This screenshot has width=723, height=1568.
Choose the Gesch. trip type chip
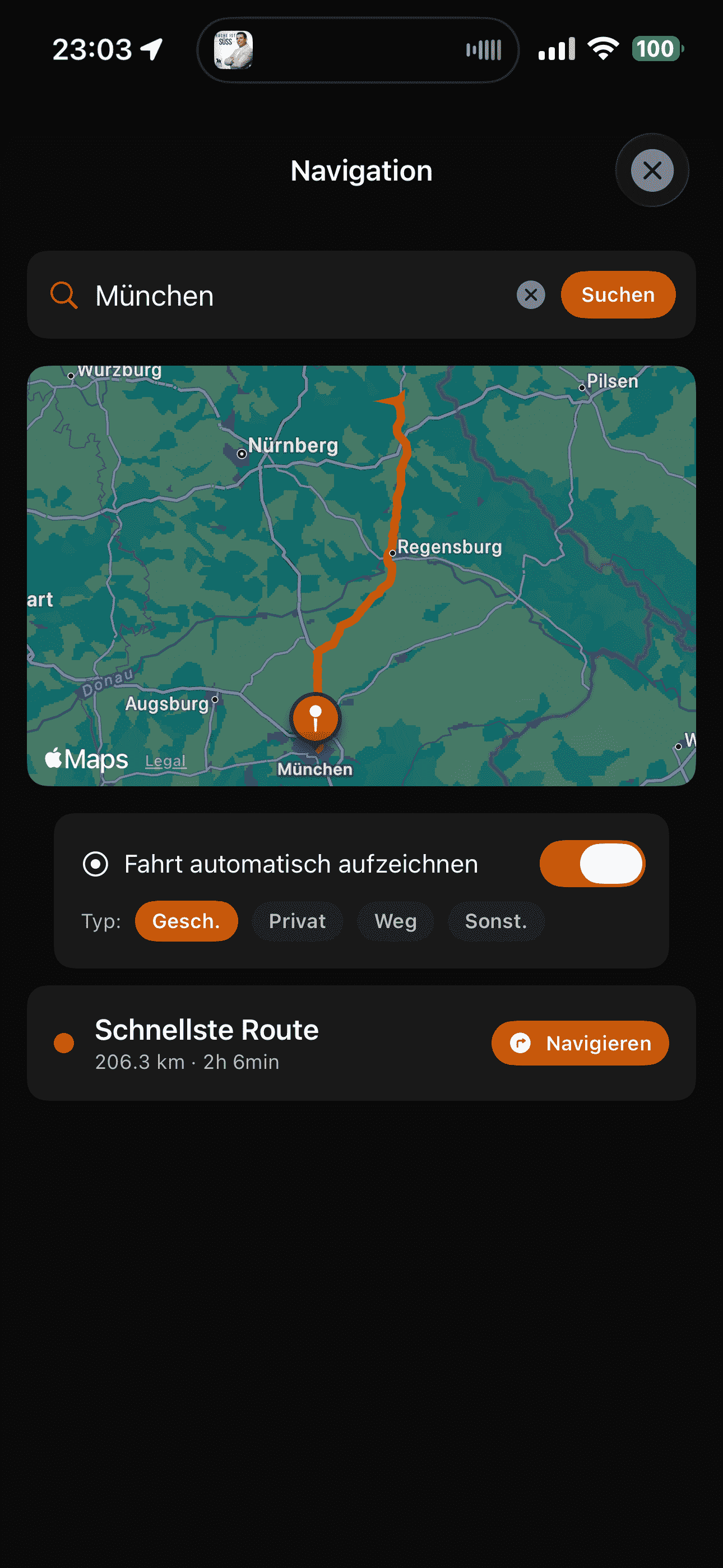point(186,921)
